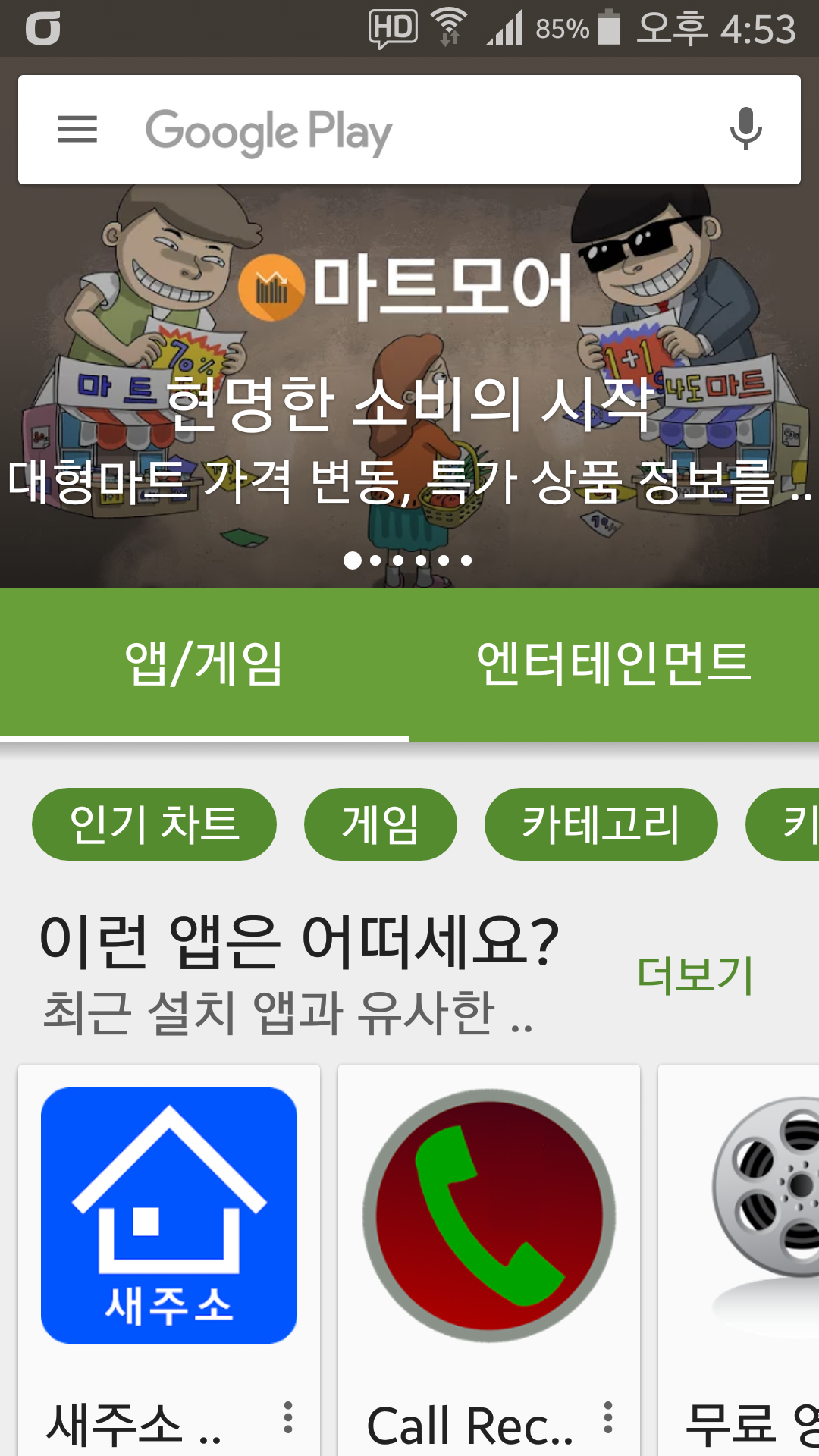Start voice search with the microphone
Image resolution: width=819 pixels, height=1456 pixels.
pyautogui.click(x=745, y=129)
